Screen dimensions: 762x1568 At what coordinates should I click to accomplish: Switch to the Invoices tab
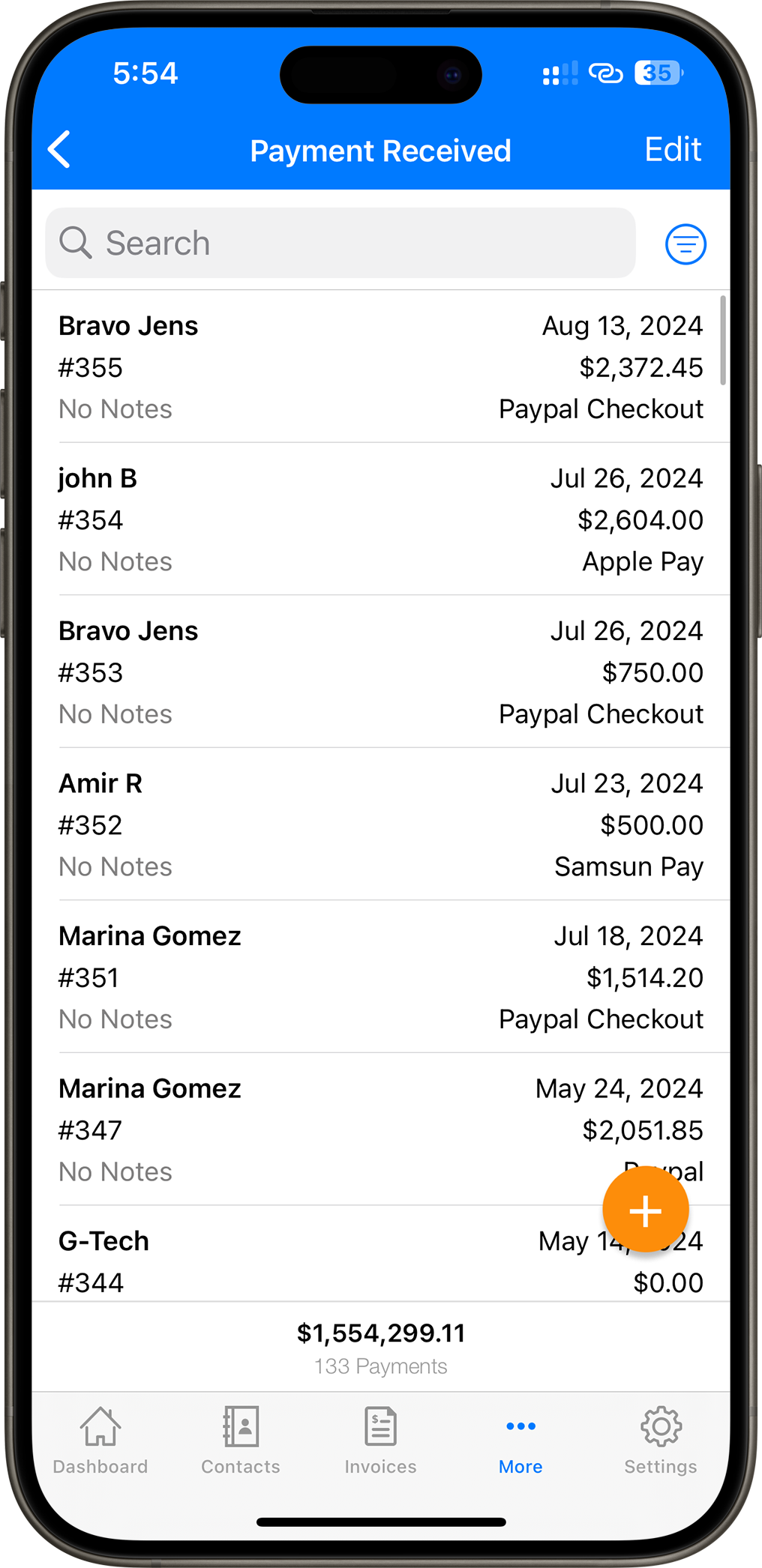click(379, 1443)
